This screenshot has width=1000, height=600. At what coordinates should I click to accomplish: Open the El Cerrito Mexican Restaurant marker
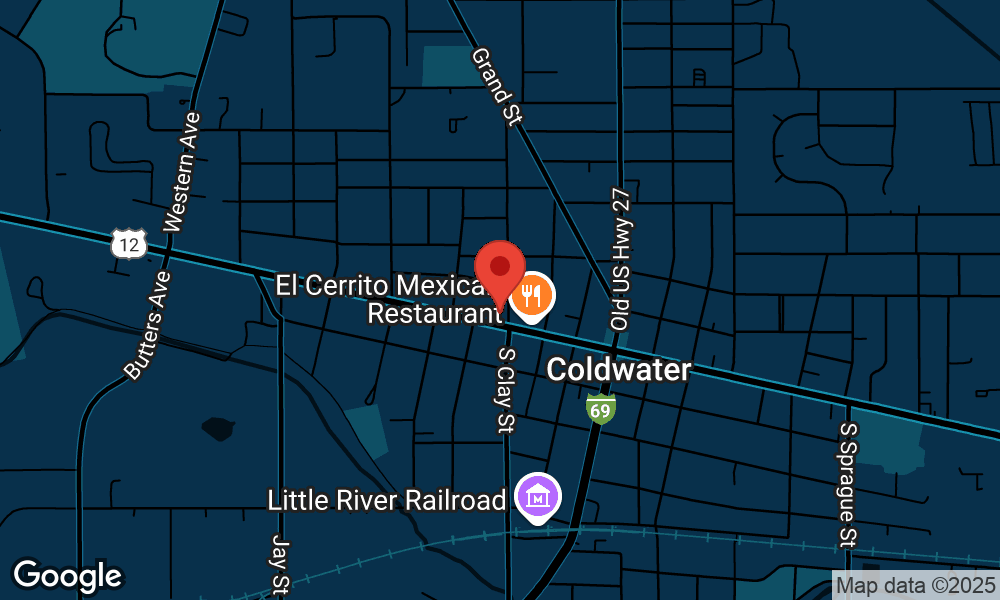532,296
